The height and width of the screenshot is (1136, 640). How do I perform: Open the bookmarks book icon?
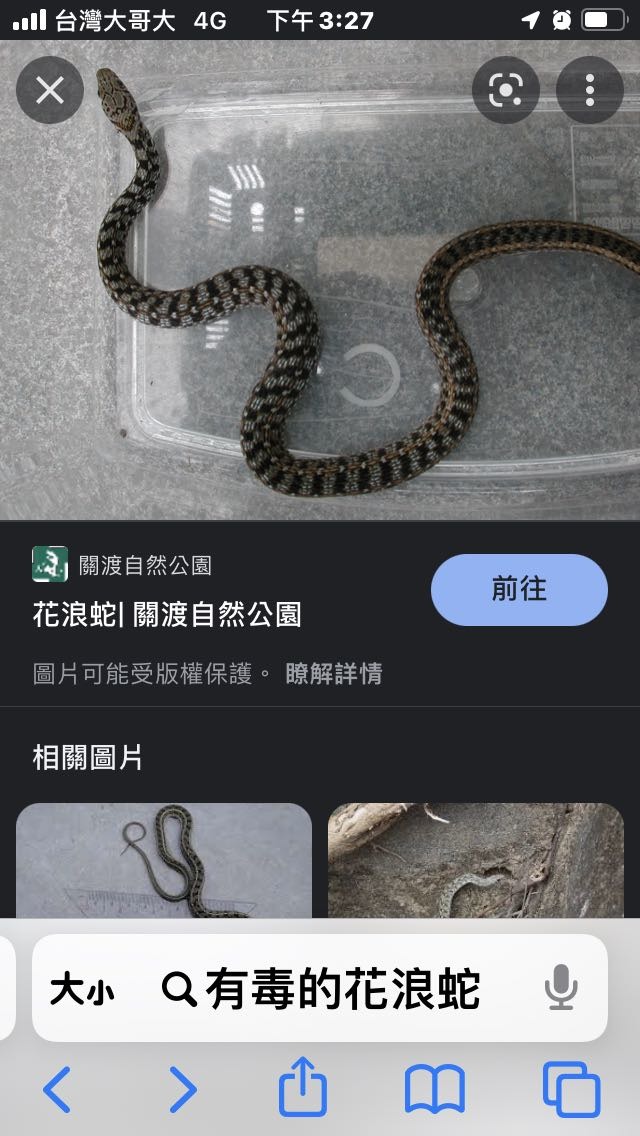(x=435, y=1089)
